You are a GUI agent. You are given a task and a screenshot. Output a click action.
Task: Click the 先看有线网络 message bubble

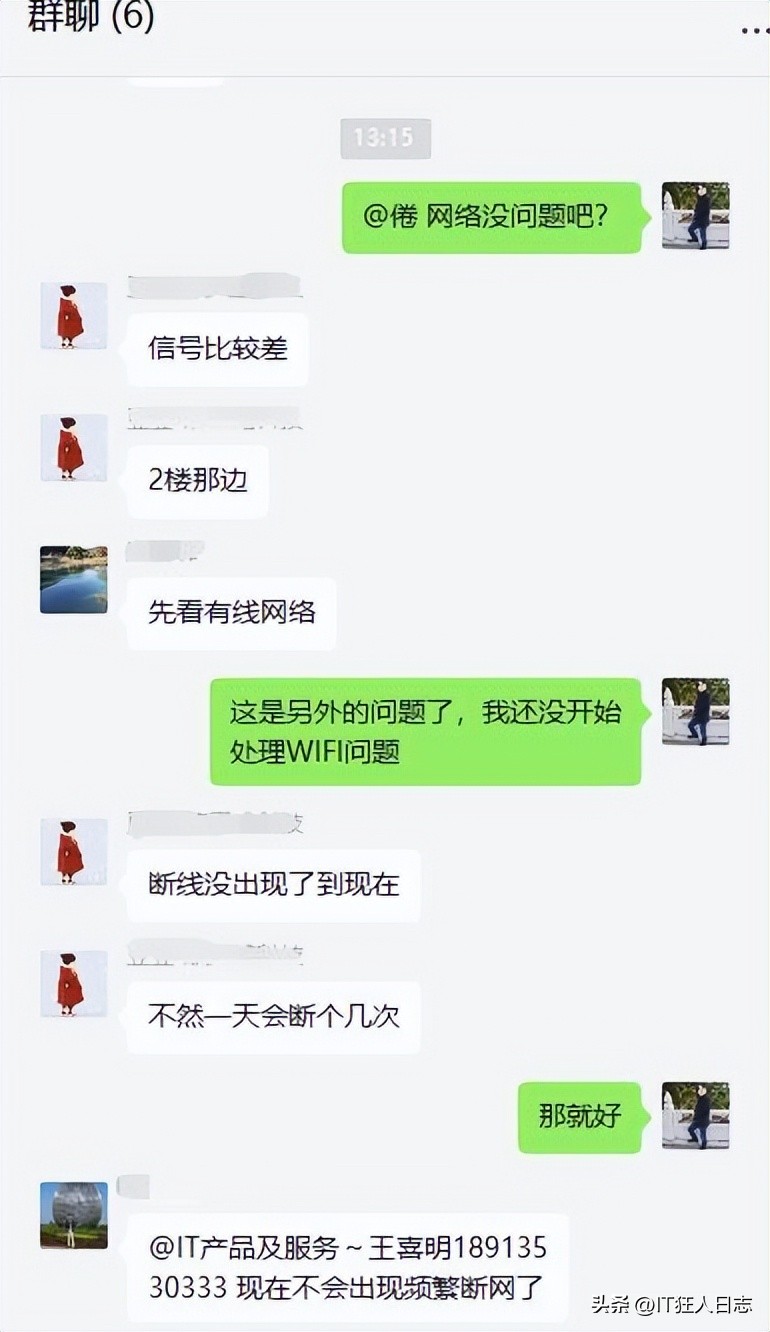point(230,614)
